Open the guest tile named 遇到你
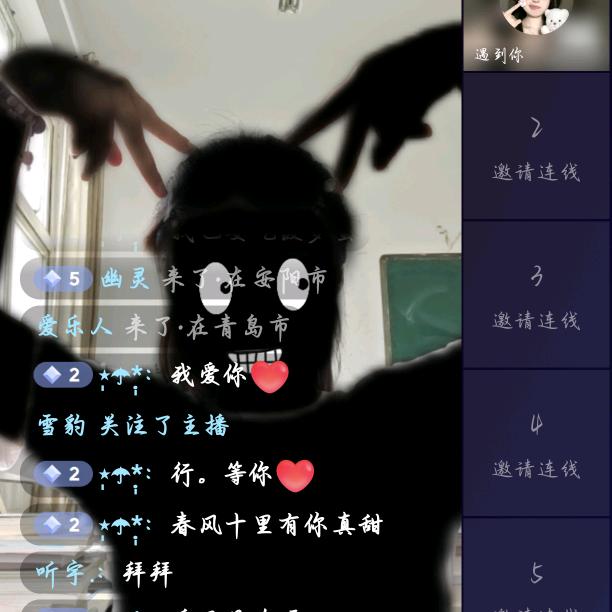This screenshot has width=612, height=612. click(x=536, y=35)
